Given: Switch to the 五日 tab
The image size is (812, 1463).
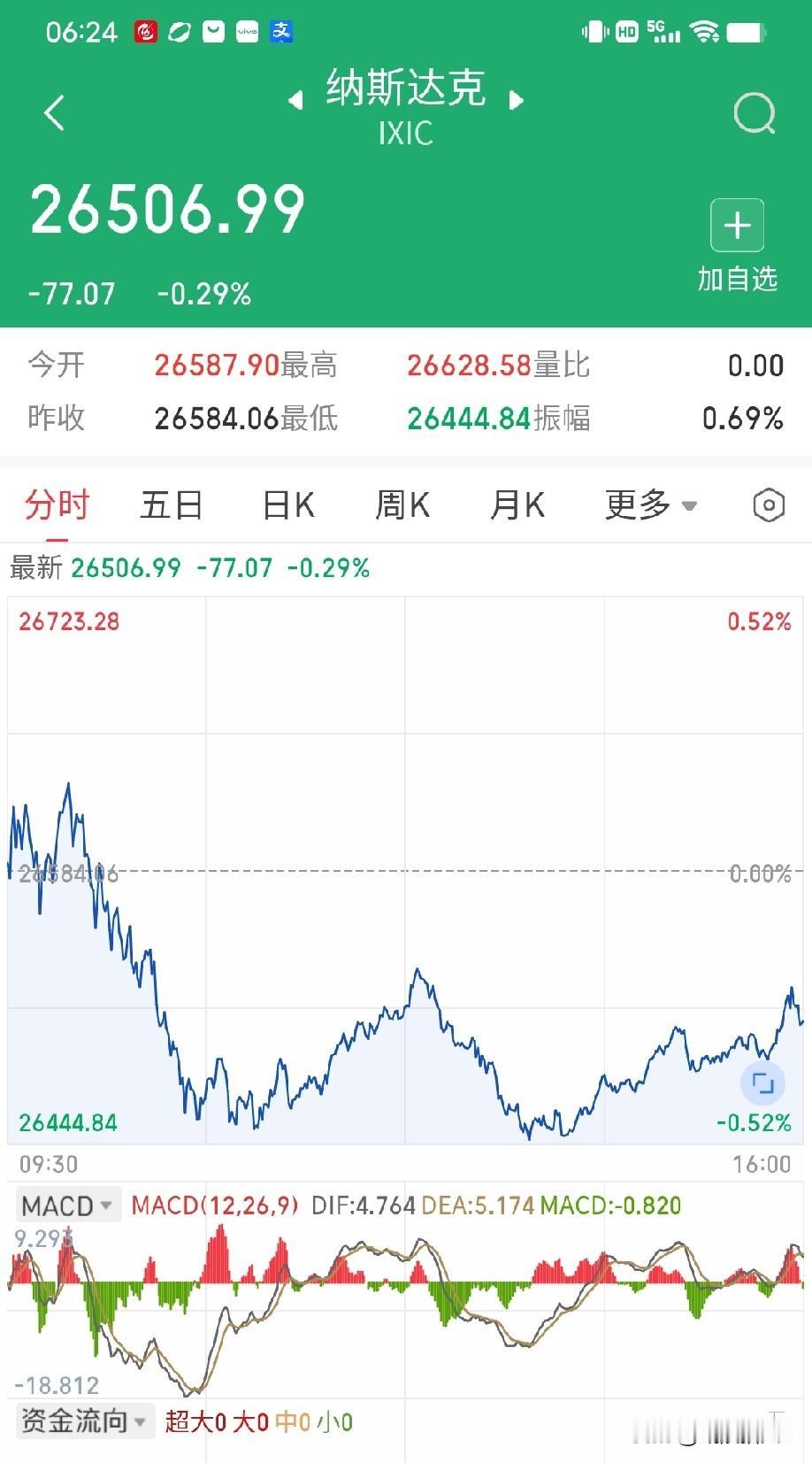Looking at the screenshot, I should (172, 505).
